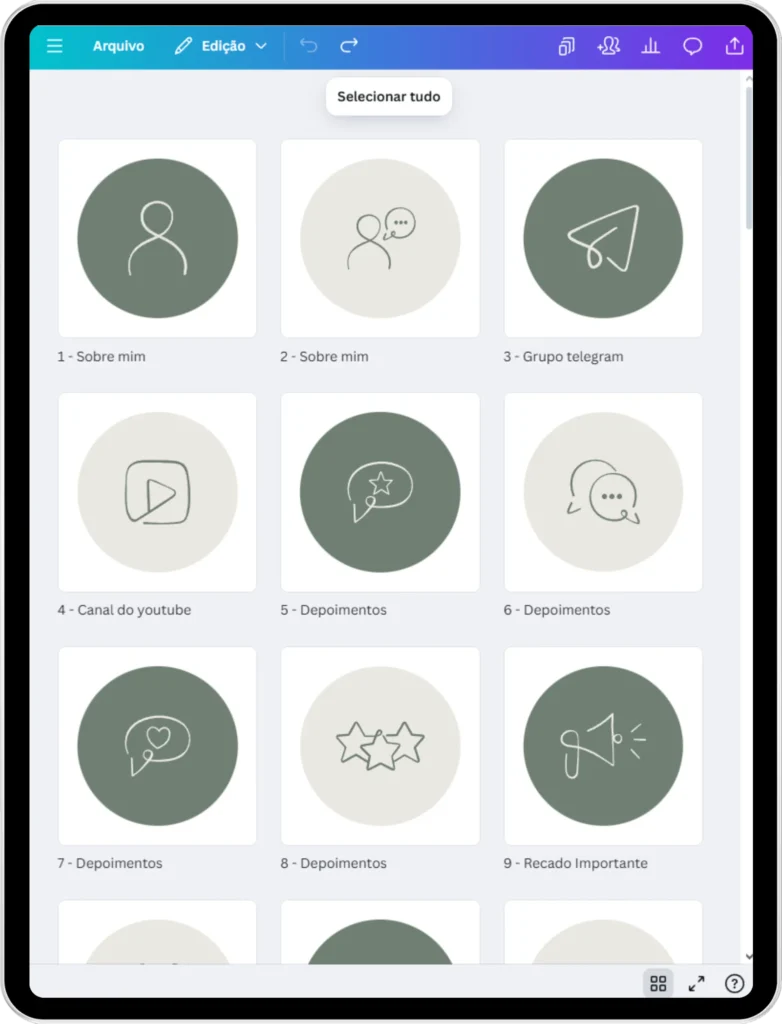Toggle the grid view button

(x=657, y=983)
